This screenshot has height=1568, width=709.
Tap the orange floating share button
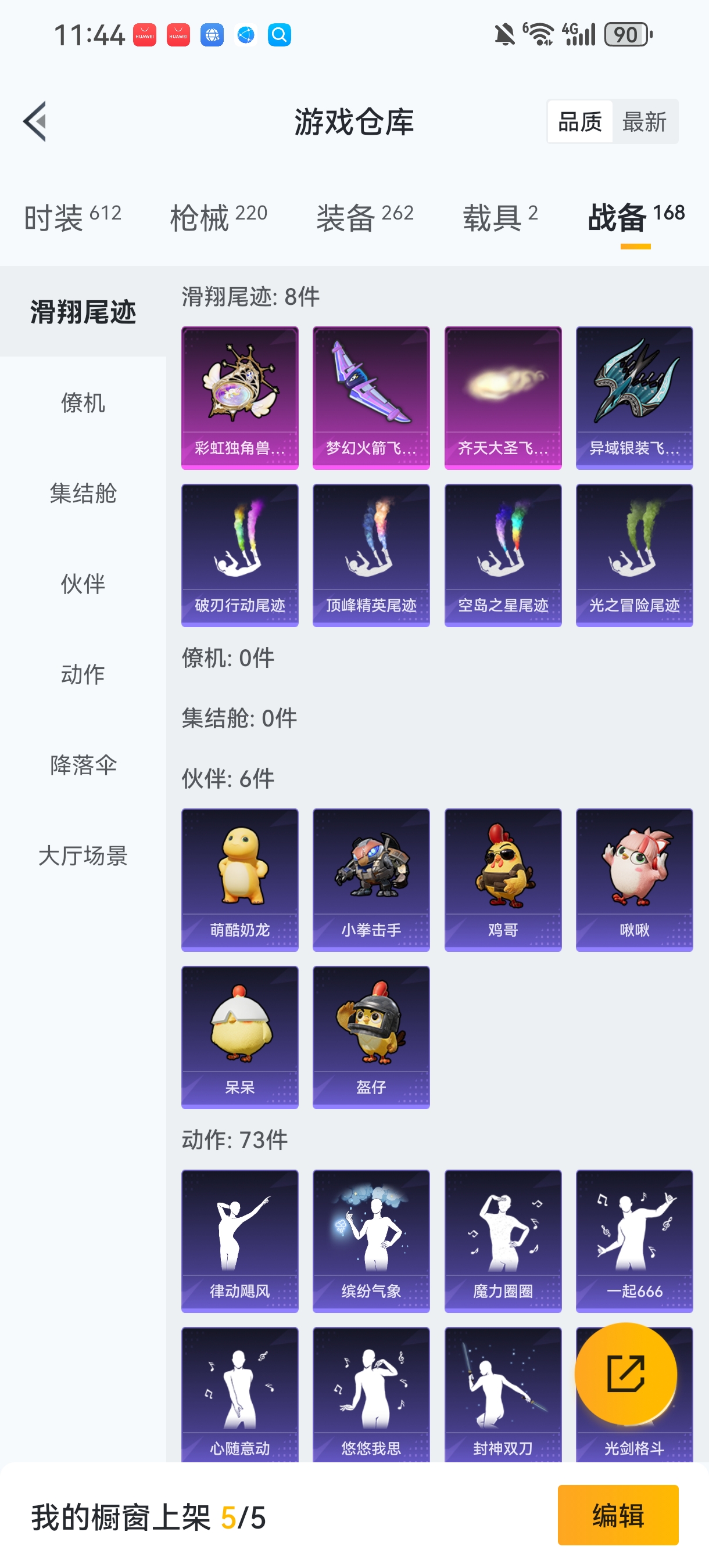click(625, 1374)
